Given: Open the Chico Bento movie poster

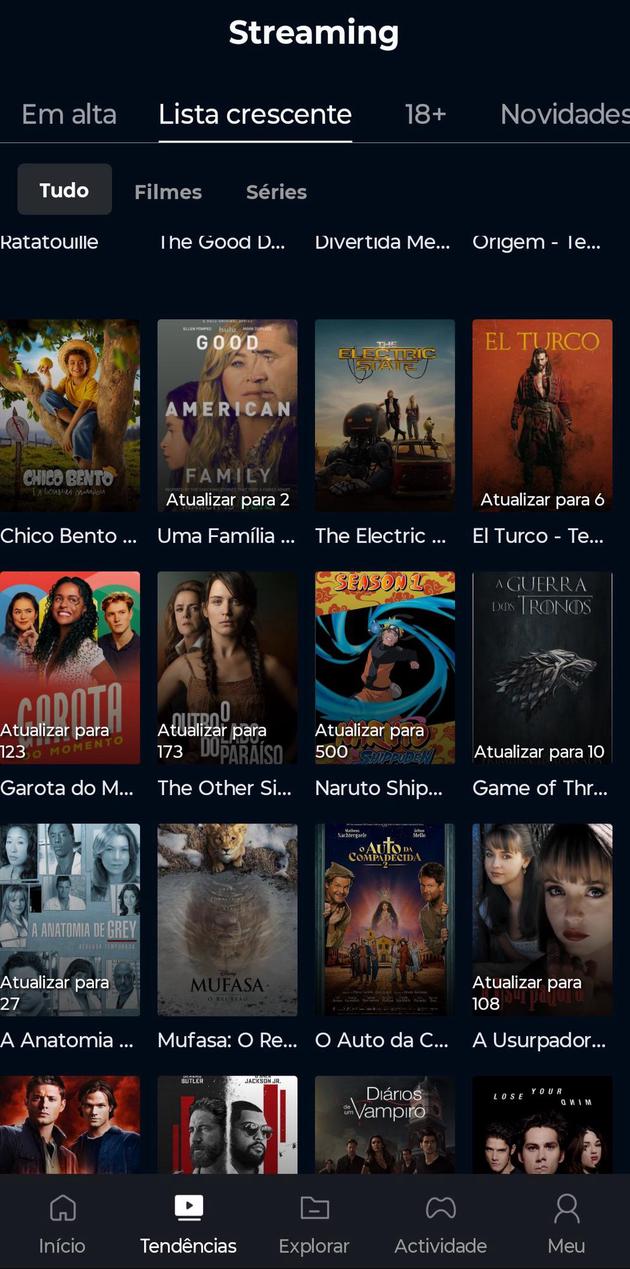Looking at the screenshot, I should (x=70, y=415).
